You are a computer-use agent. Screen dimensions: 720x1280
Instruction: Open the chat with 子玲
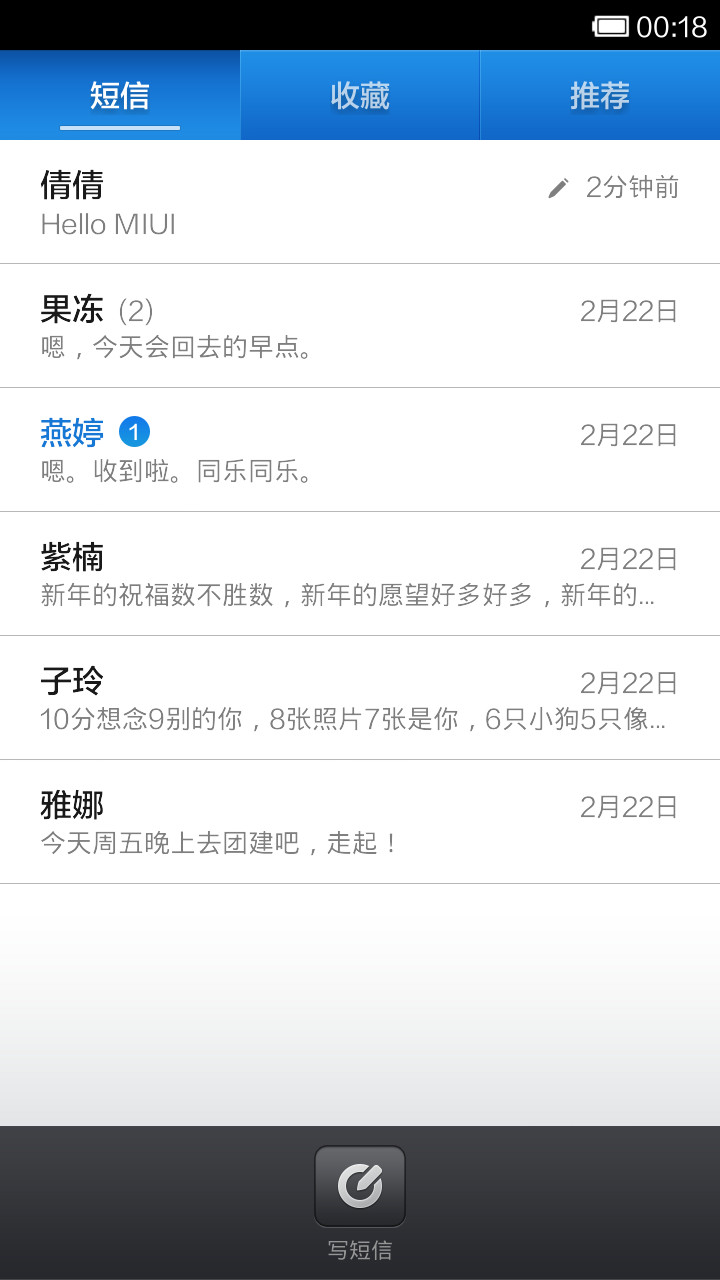tap(360, 698)
